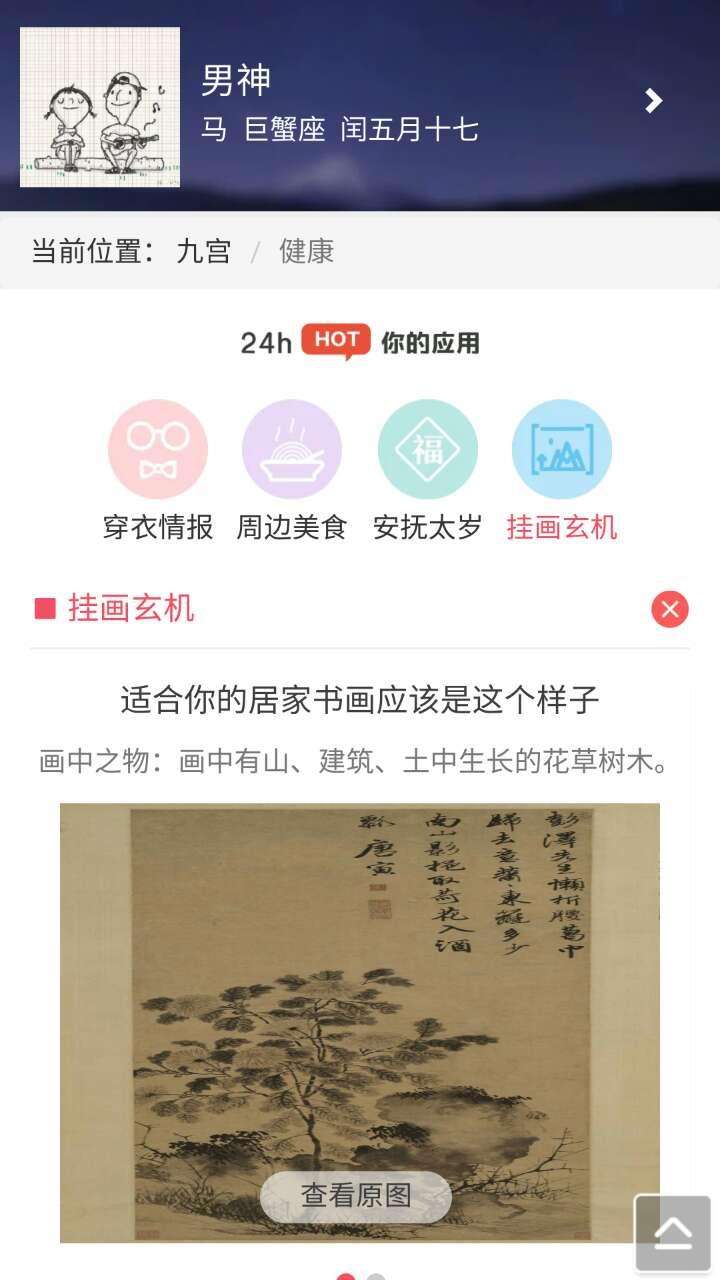Tap the profile avatar picture
The height and width of the screenshot is (1280, 720).
[100, 107]
